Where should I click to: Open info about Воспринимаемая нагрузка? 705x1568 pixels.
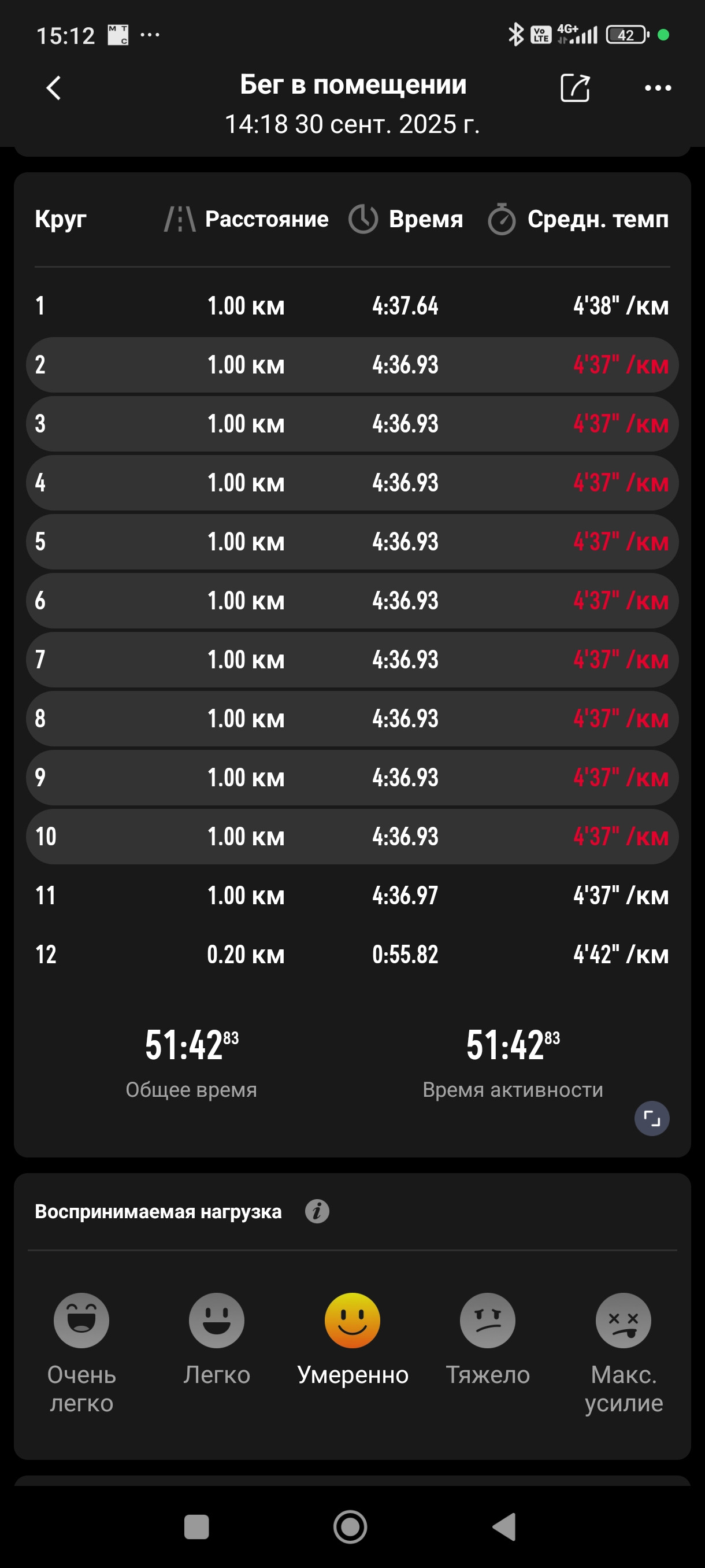pyautogui.click(x=317, y=1211)
